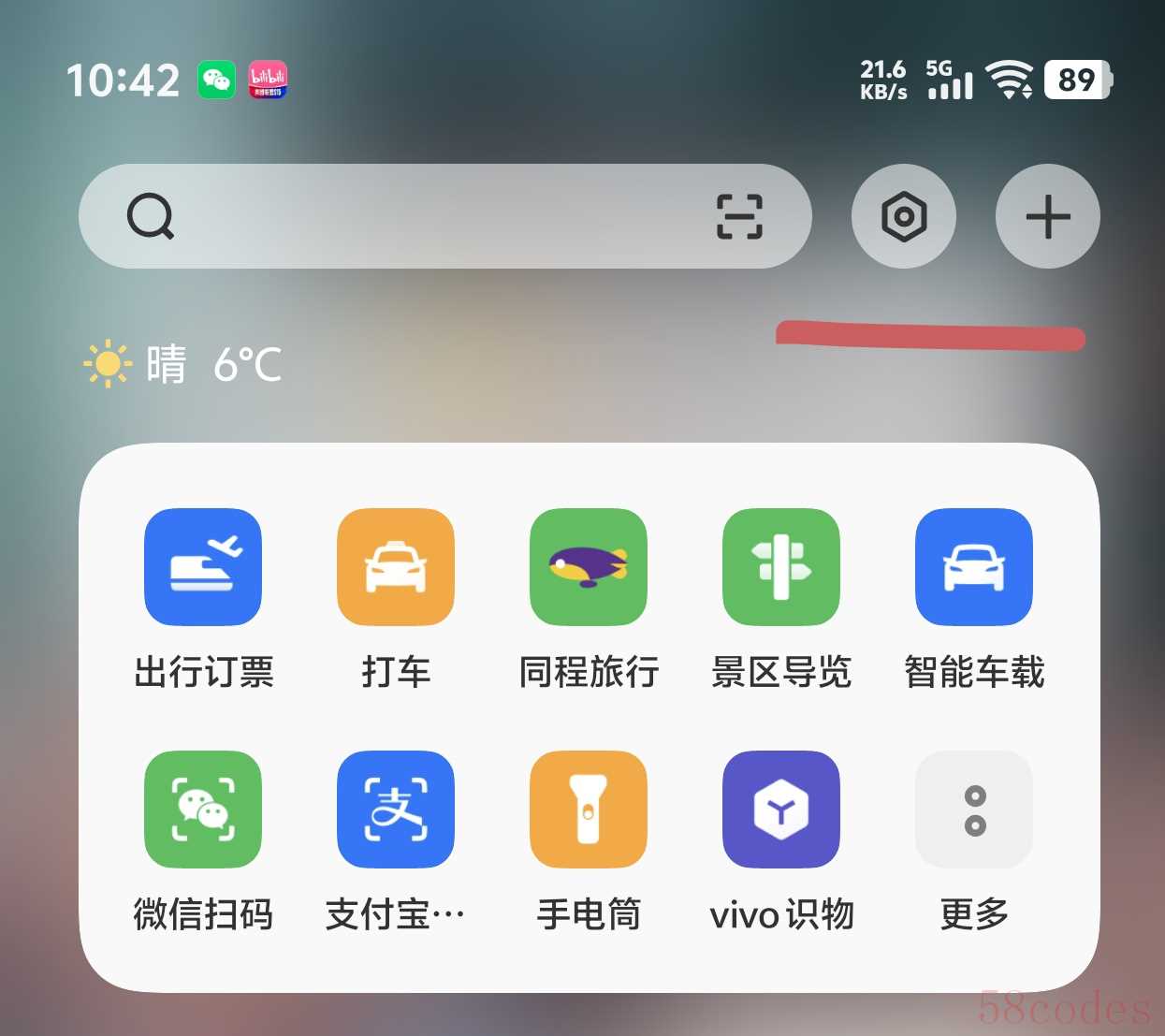Select 景区导览 shortcut
The image size is (1165, 1036).
[x=781, y=567]
